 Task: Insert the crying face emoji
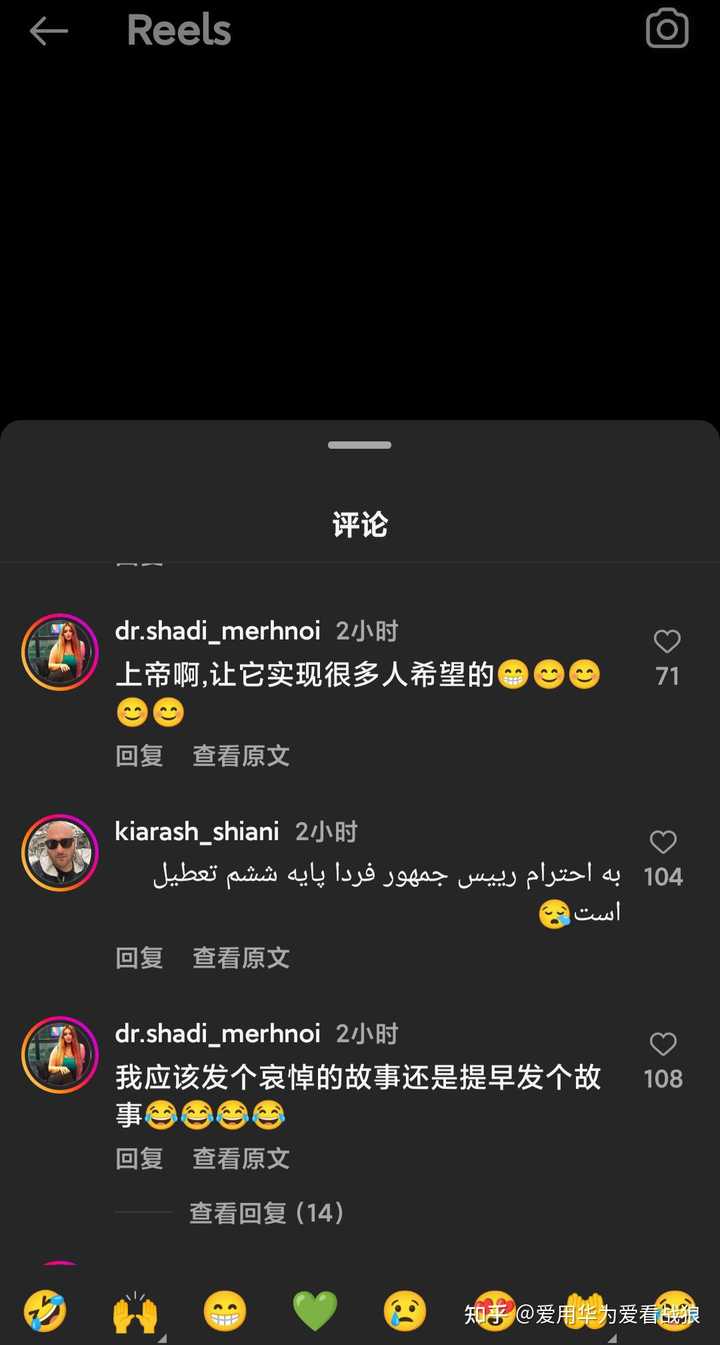404,1311
